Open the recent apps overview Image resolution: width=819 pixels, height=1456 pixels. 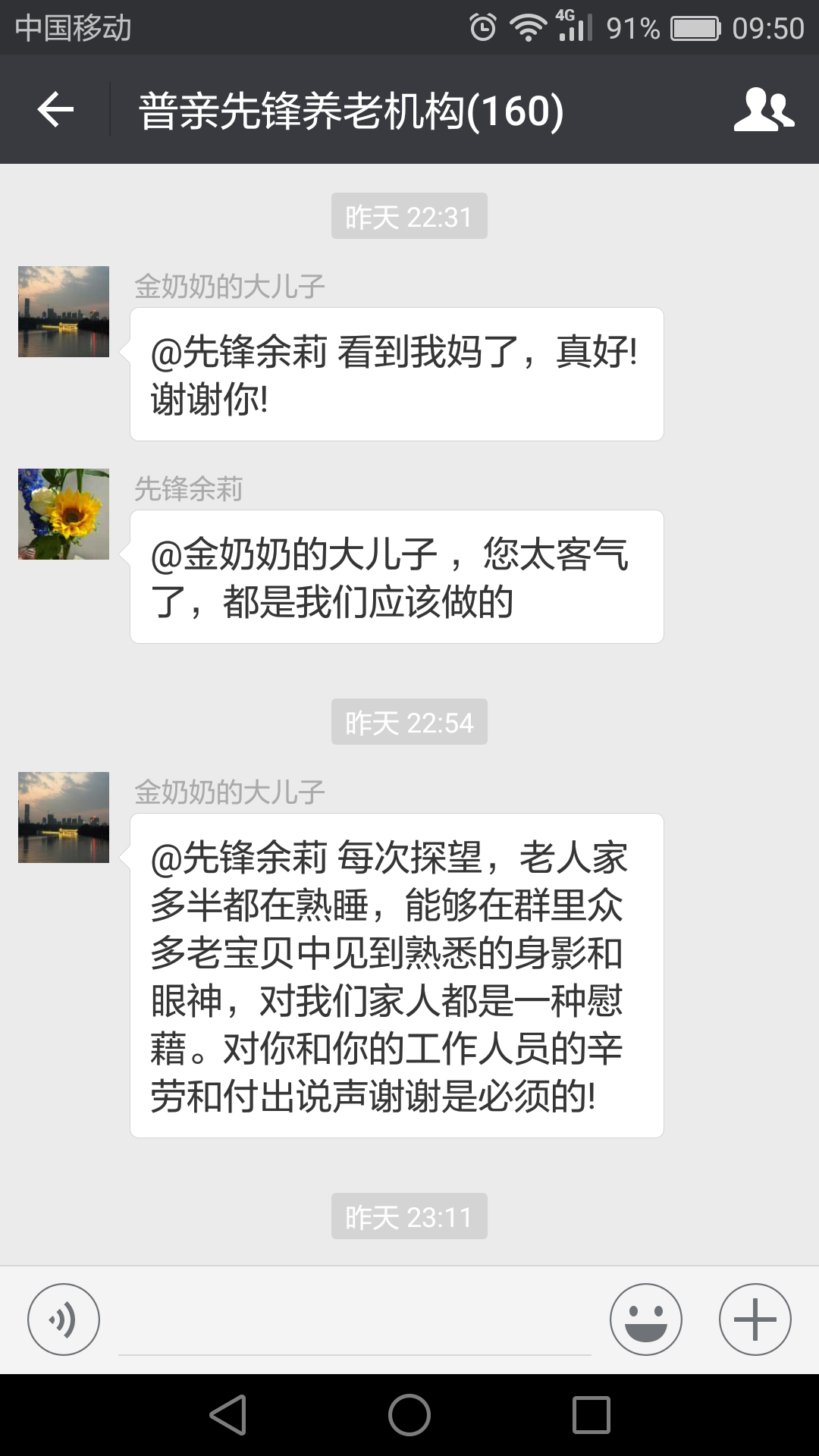(591, 1415)
